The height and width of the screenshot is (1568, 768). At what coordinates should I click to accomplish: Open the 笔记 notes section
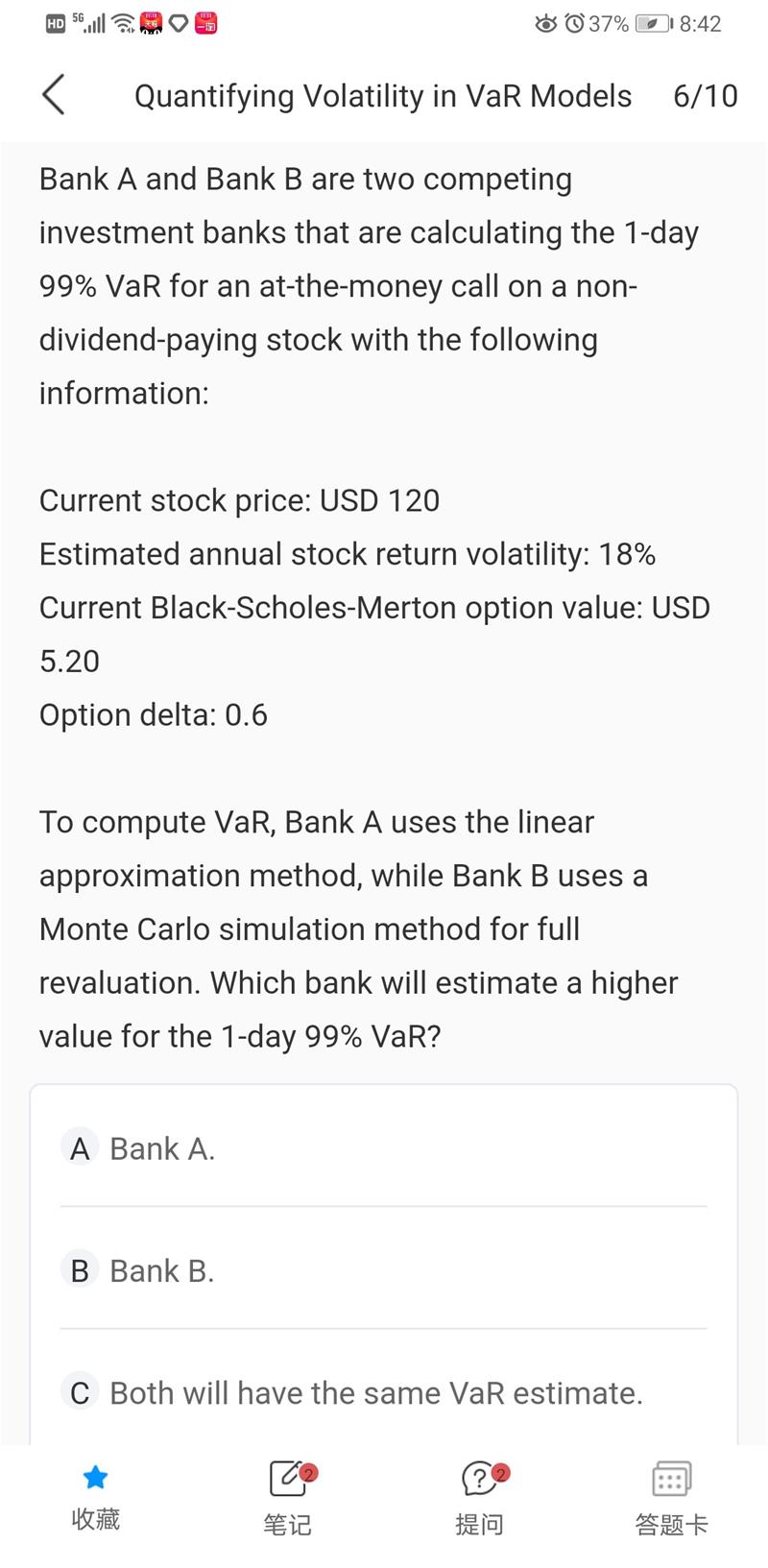[x=288, y=1498]
